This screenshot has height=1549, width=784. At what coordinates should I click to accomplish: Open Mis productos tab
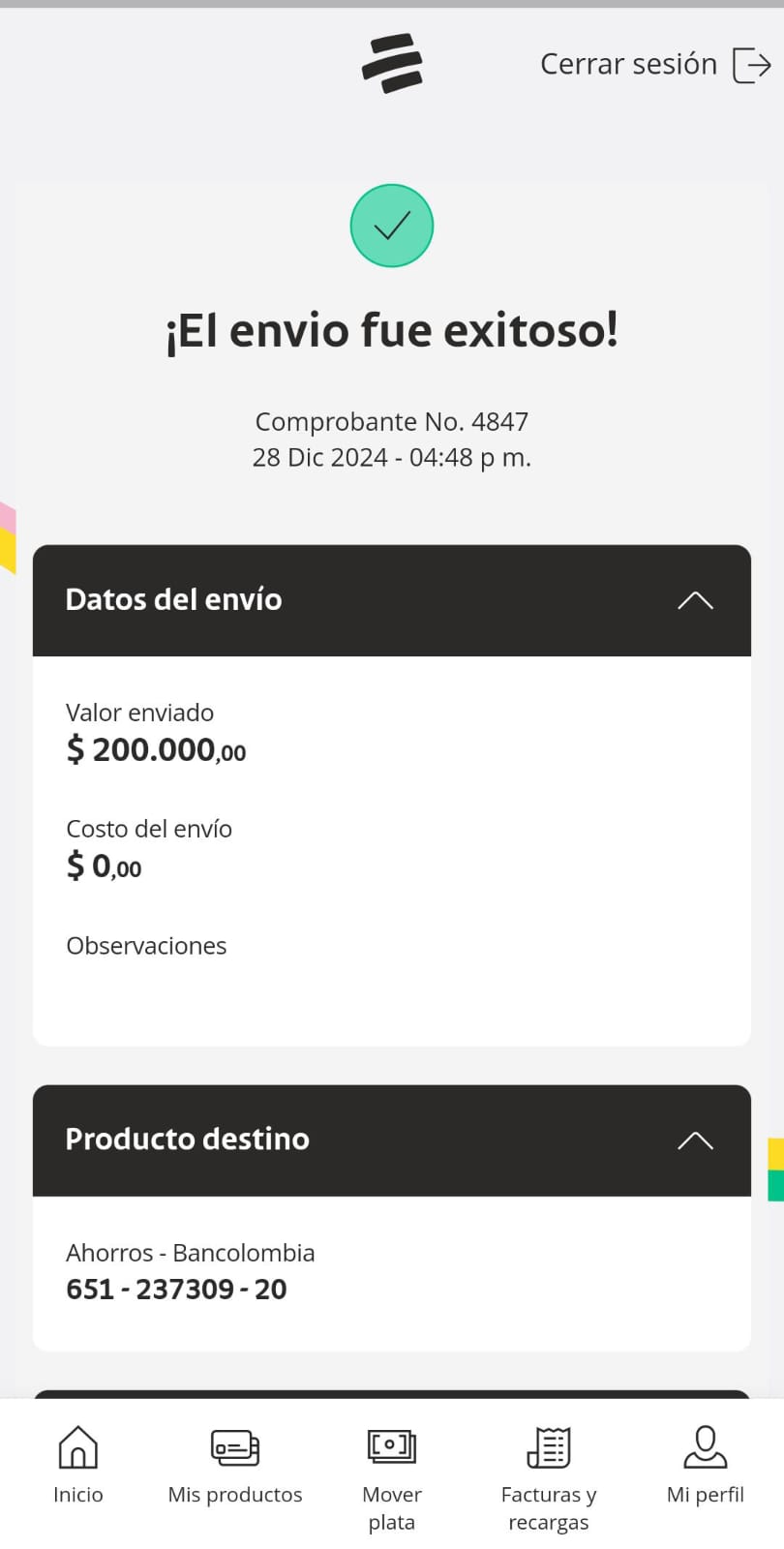pyautogui.click(x=235, y=1465)
